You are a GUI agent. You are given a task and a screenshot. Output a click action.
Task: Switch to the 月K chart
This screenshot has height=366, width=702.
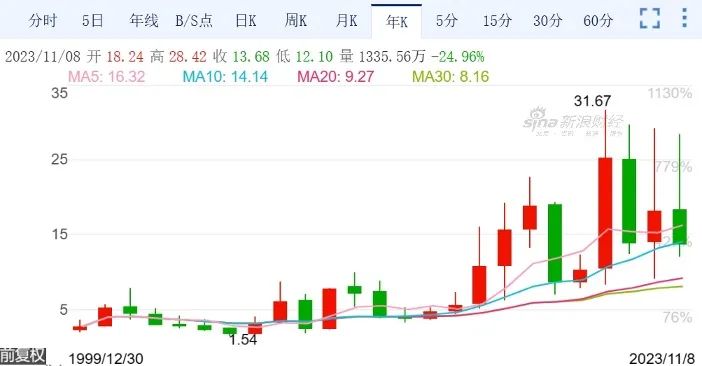pos(346,21)
